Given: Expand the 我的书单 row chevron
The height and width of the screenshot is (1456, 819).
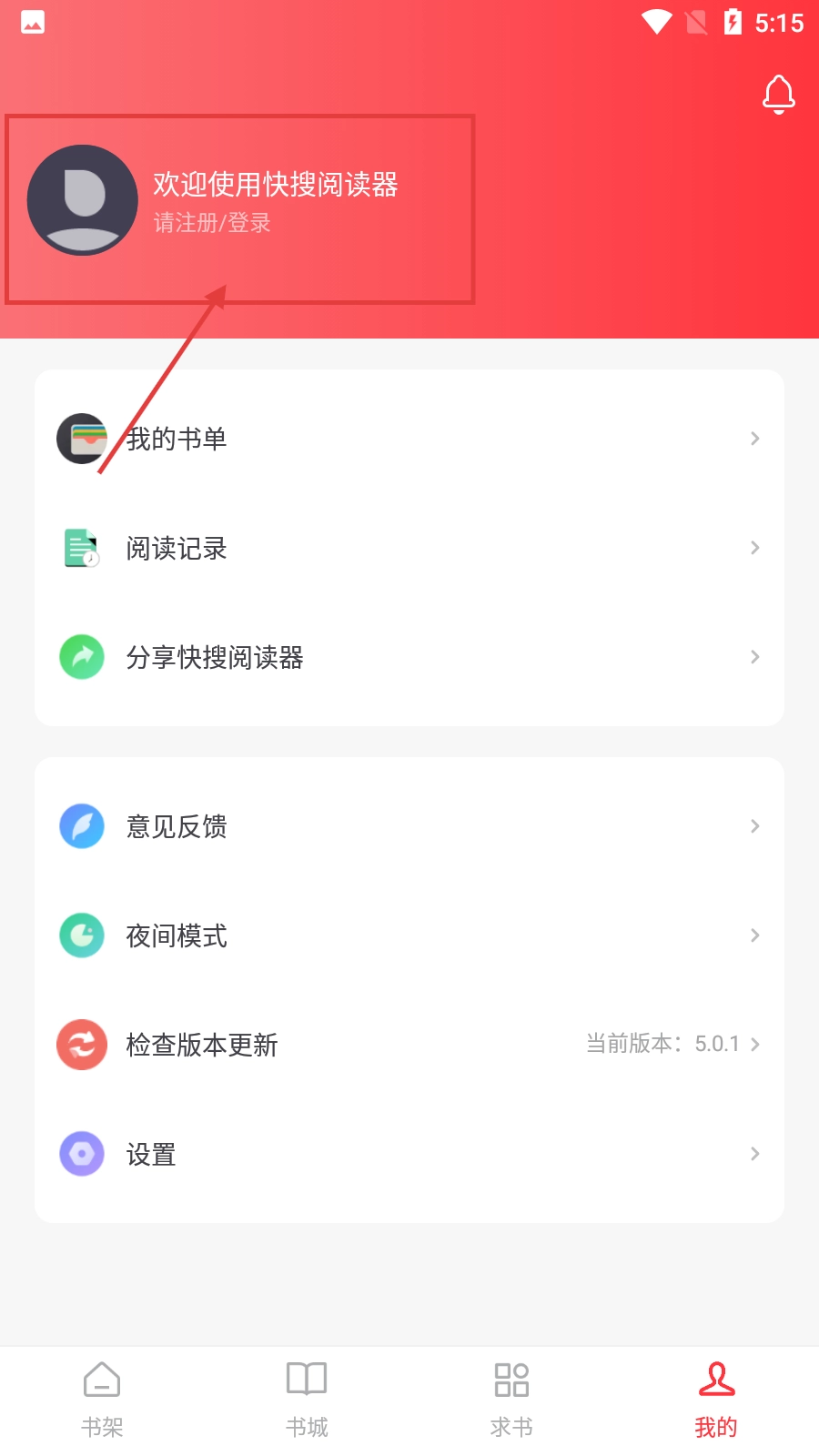Looking at the screenshot, I should coord(754,439).
